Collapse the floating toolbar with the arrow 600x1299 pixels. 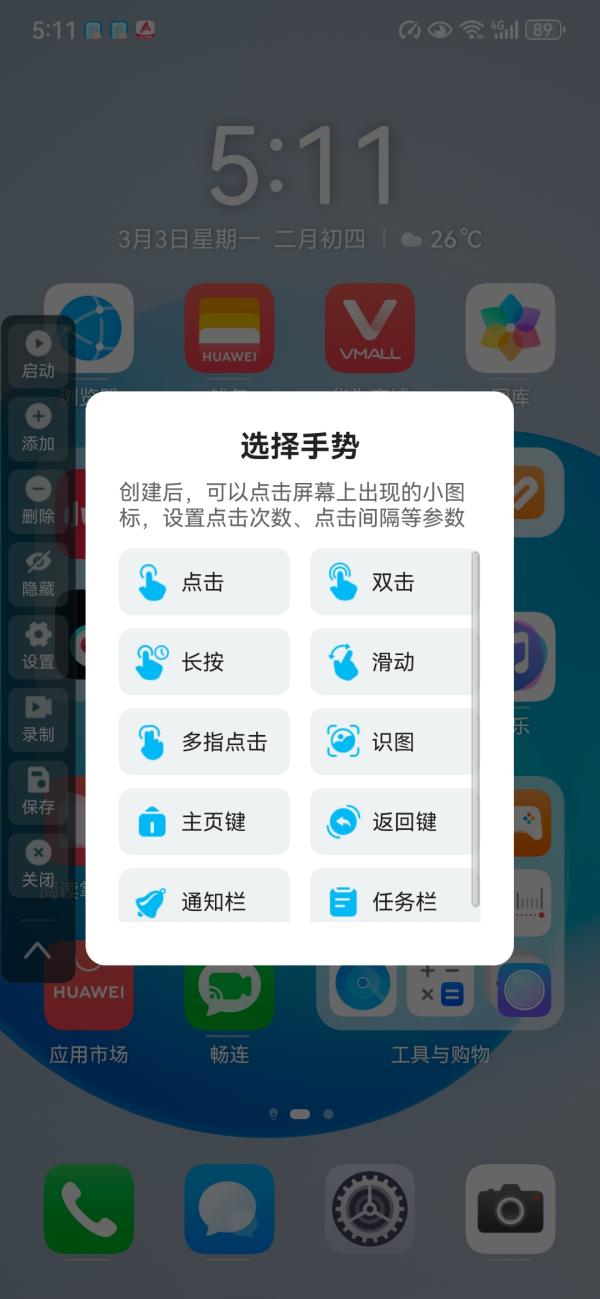(37, 950)
